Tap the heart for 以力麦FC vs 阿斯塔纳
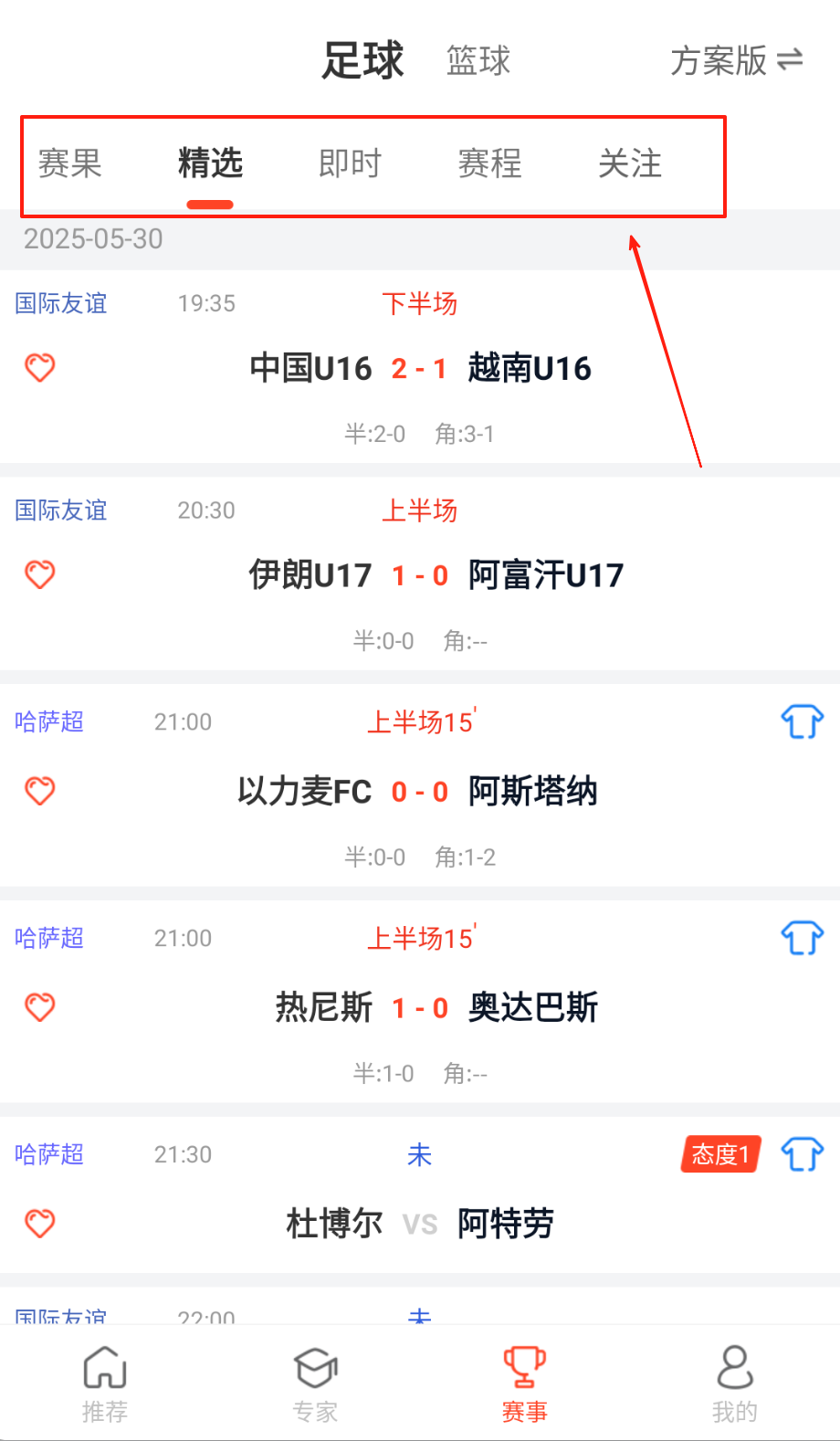The width and height of the screenshot is (840, 1441). pos(39,791)
